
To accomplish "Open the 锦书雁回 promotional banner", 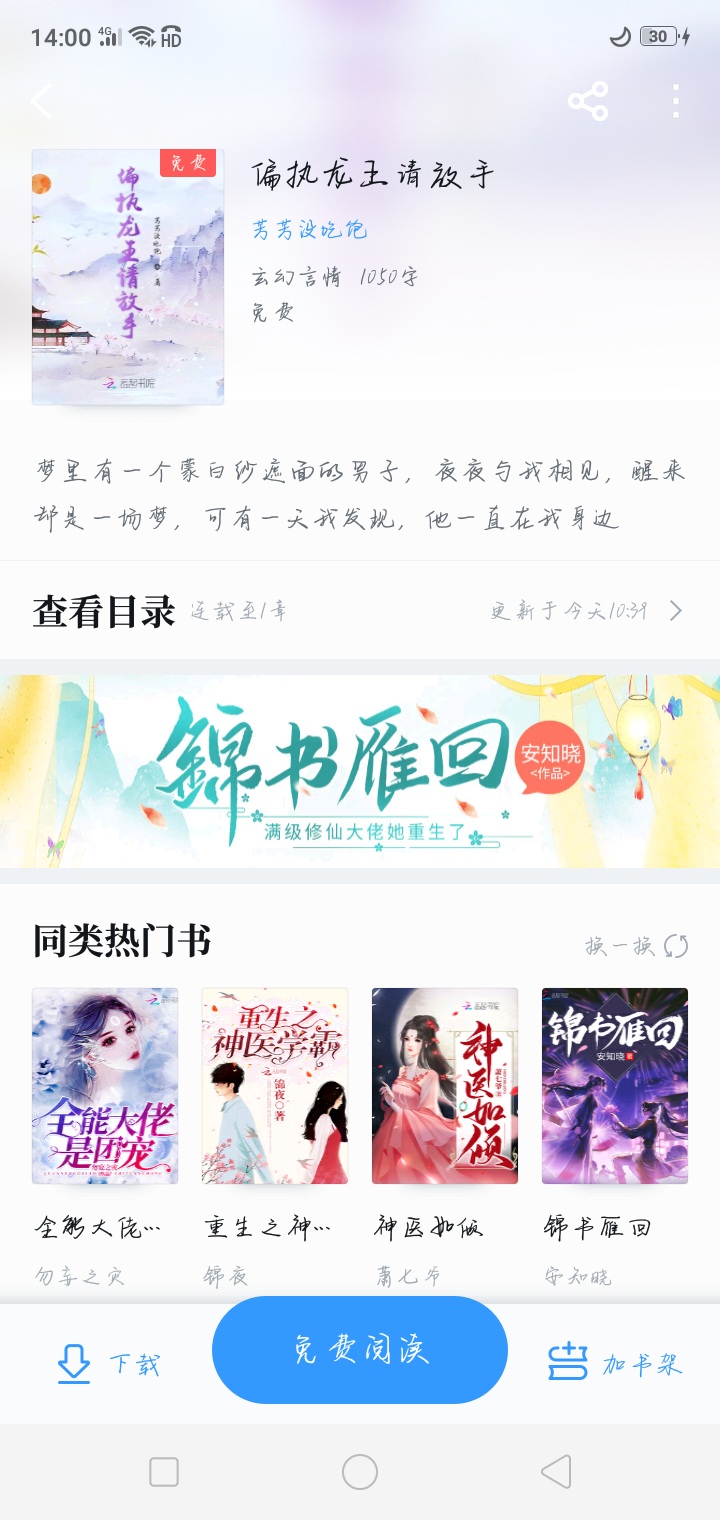I will click(360, 771).
